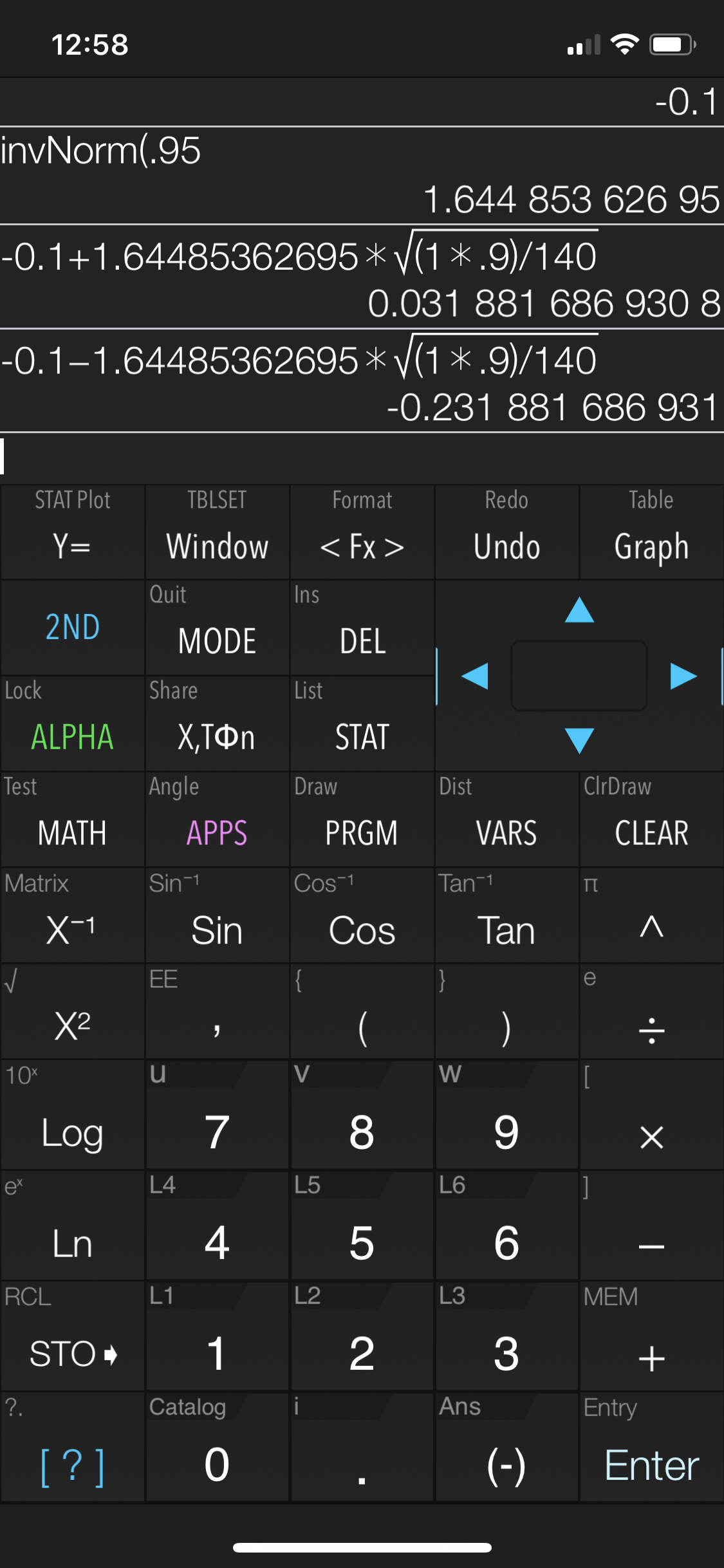Open the pink APPS key
This screenshot has height=1568, width=724.
coord(217,832)
